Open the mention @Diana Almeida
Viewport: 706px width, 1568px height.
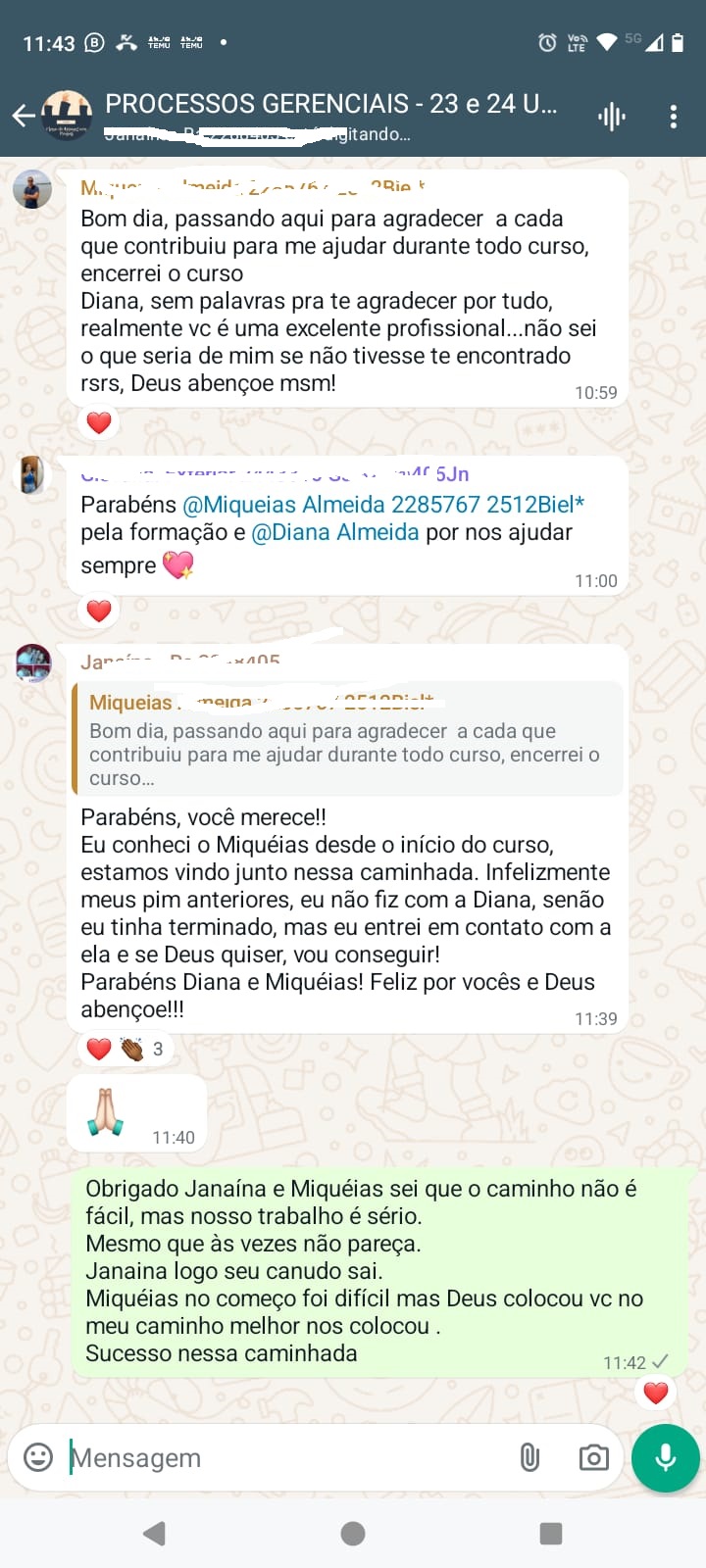click(x=335, y=532)
